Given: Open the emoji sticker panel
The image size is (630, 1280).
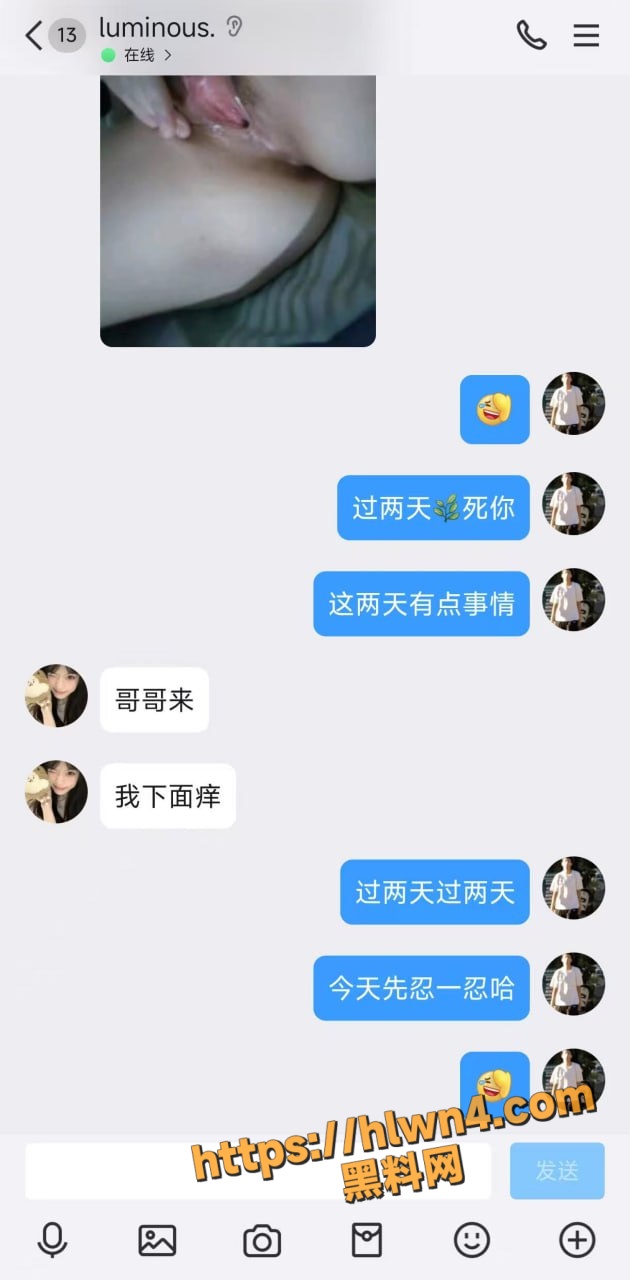Looking at the screenshot, I should click(472, 1240).
